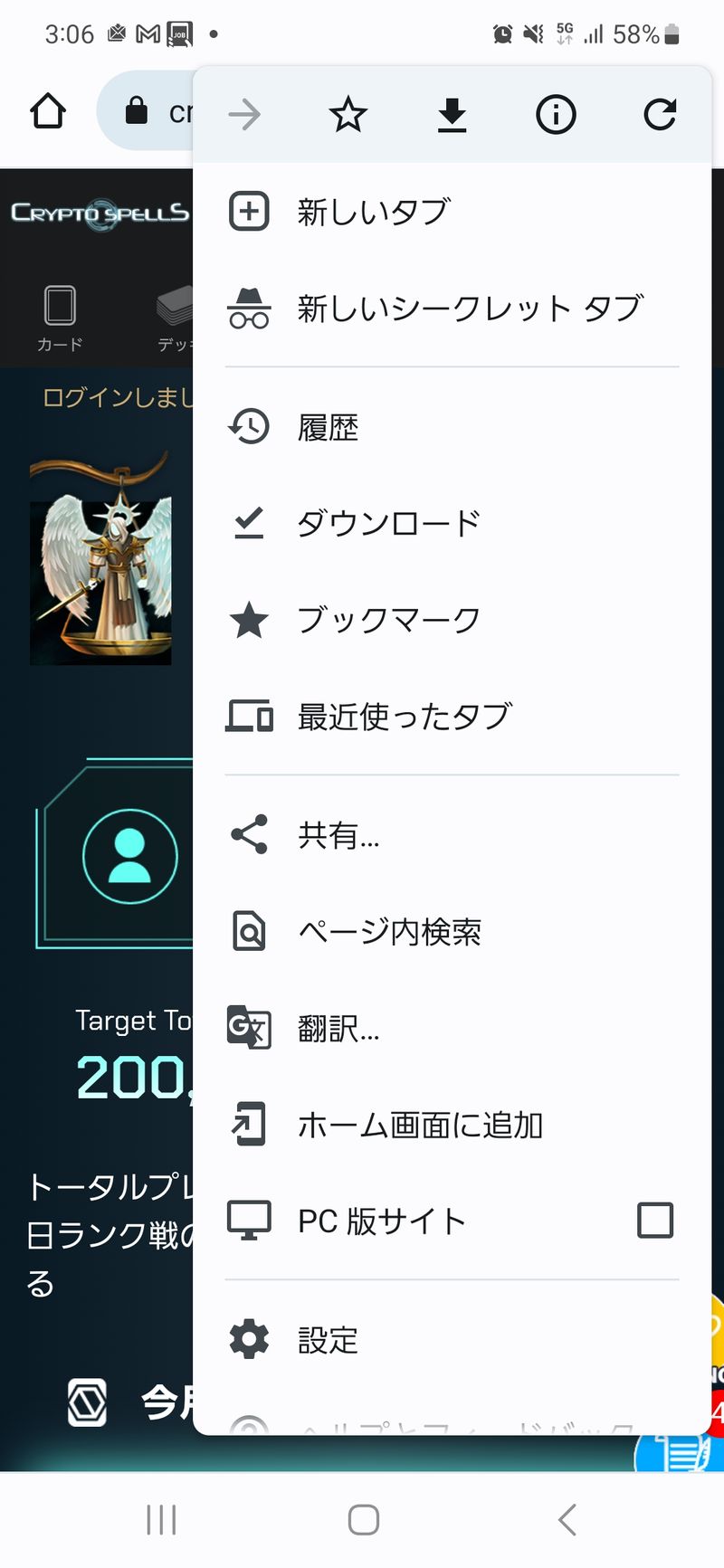Viewport: 724px width, 1568px height.
Task: Tap the browser home button
Action: (48, 112)
